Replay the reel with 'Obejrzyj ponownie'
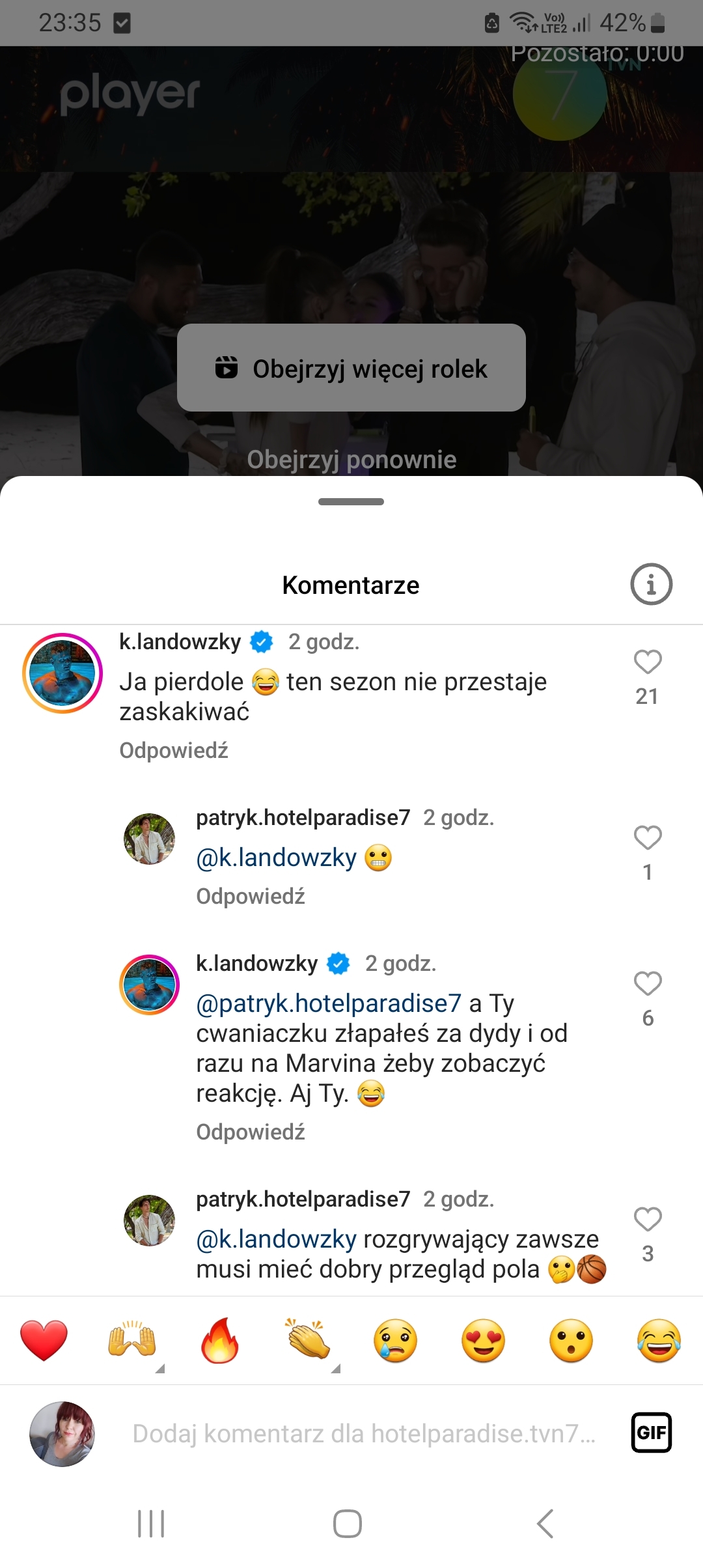The width and height of the screenshot is (703, 1568). [351, 460]
